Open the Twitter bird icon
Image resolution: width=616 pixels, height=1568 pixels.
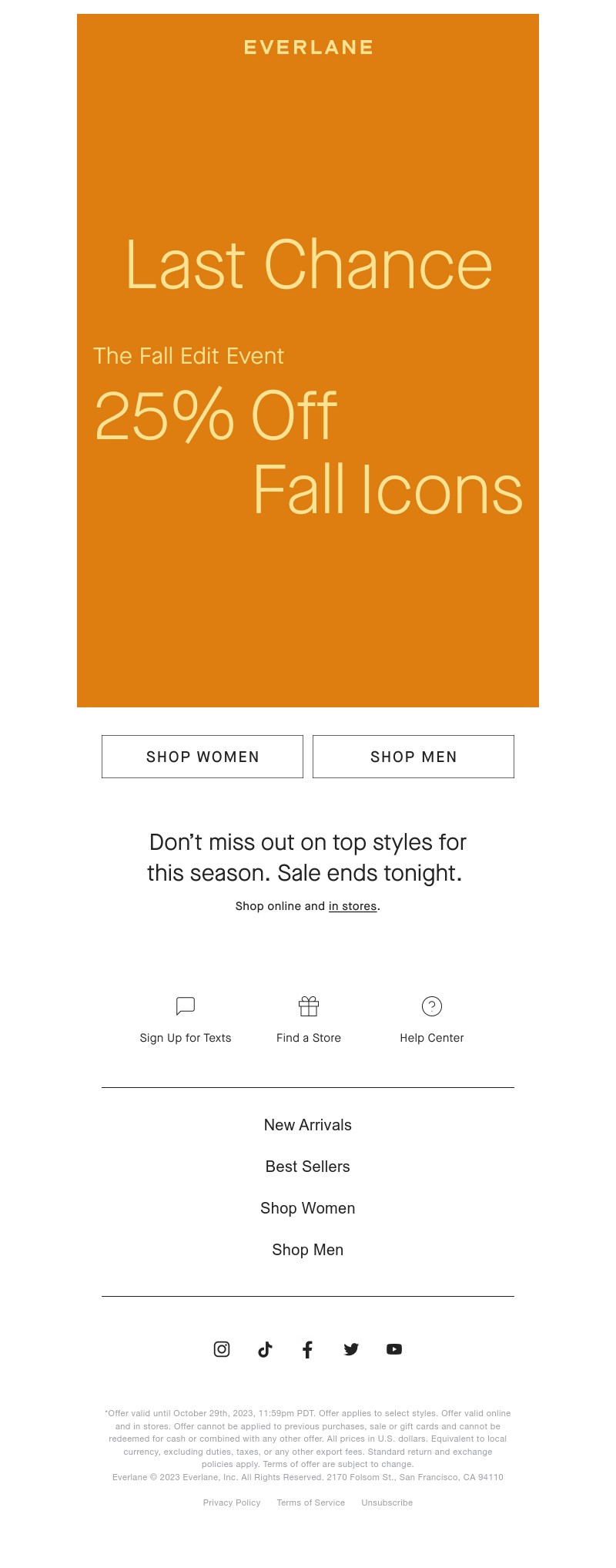(351, 1349)
